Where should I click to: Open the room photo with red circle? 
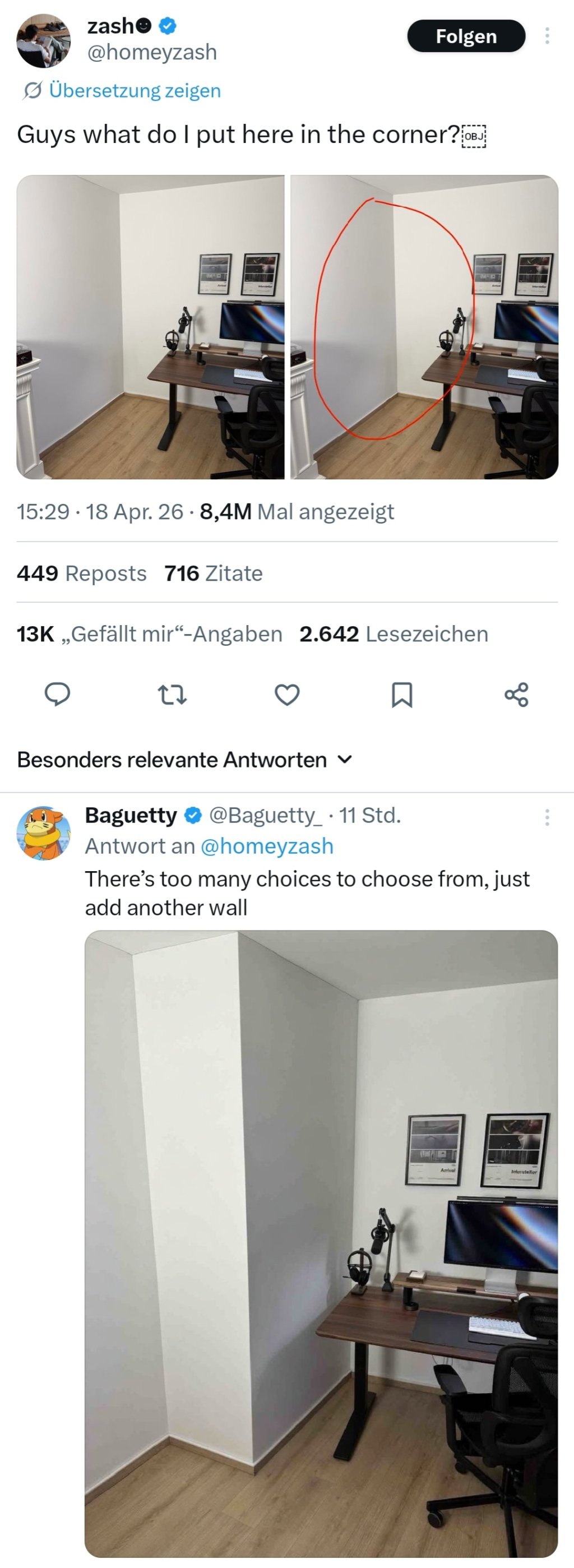[424, 327]
